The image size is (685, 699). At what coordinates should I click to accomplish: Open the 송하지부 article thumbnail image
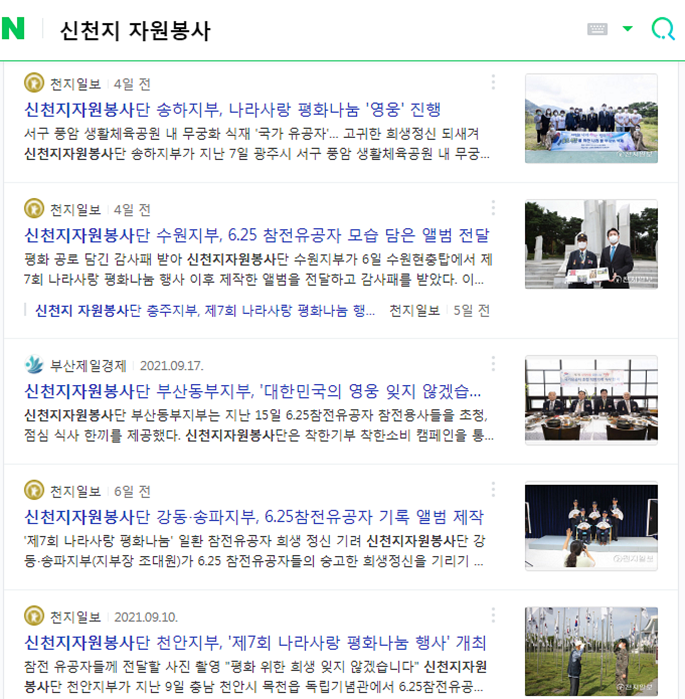pyautogui.click(x=591, y=118)
